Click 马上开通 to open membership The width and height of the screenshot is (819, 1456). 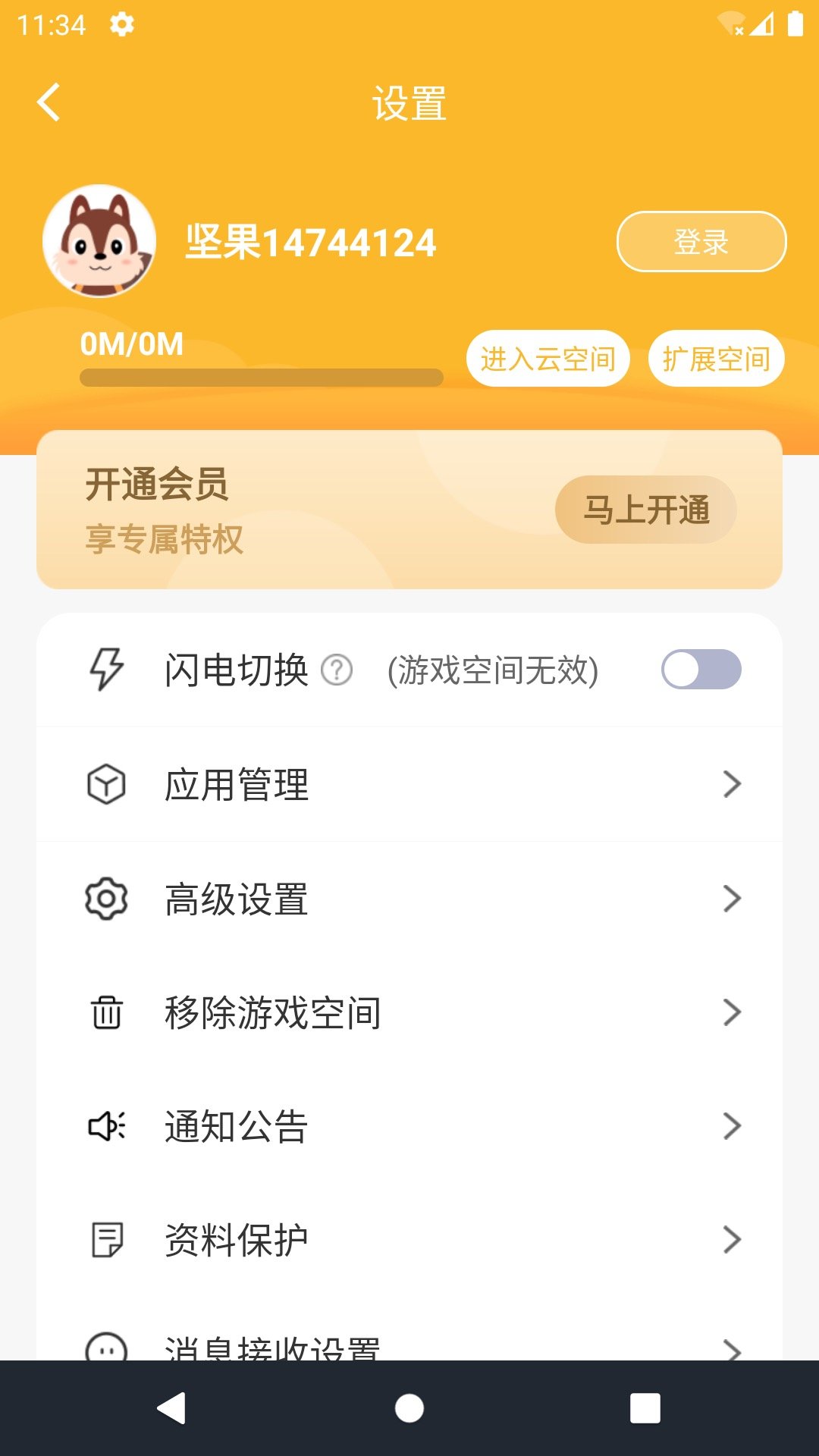(x=645, y=510)
